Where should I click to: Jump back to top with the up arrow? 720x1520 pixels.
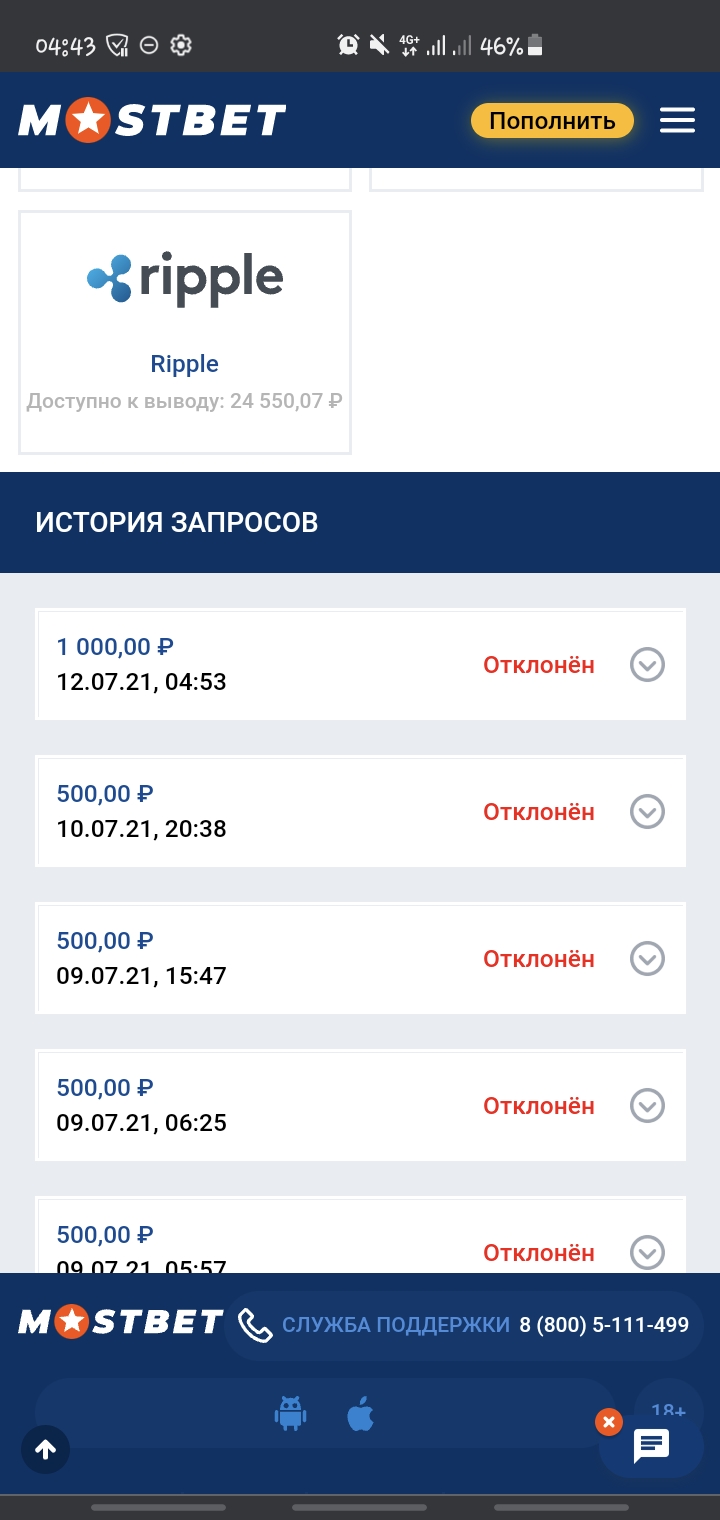coord(46,1450)
